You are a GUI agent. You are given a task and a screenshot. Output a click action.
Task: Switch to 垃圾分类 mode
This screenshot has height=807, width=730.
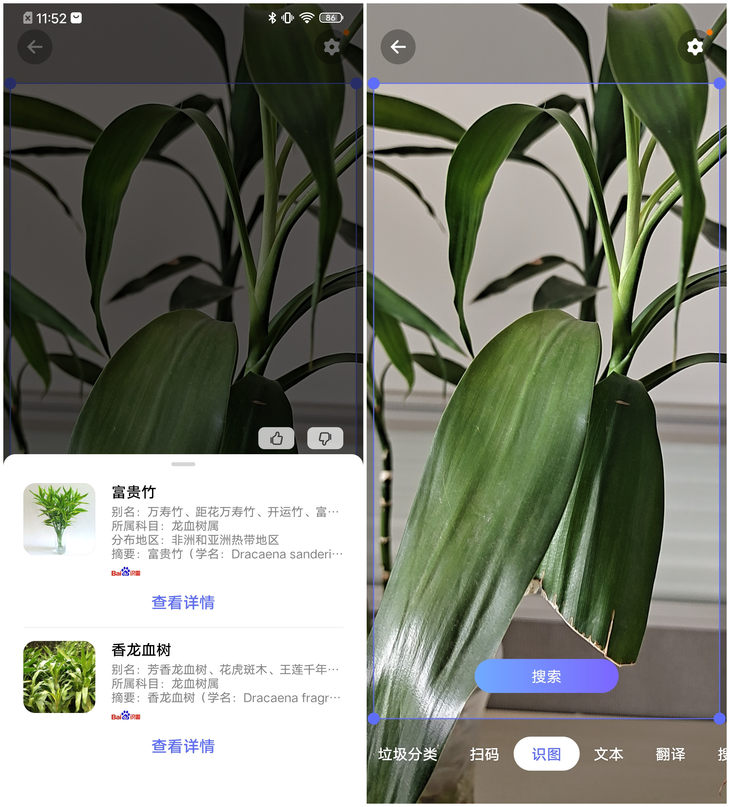[x=407, y=754]
